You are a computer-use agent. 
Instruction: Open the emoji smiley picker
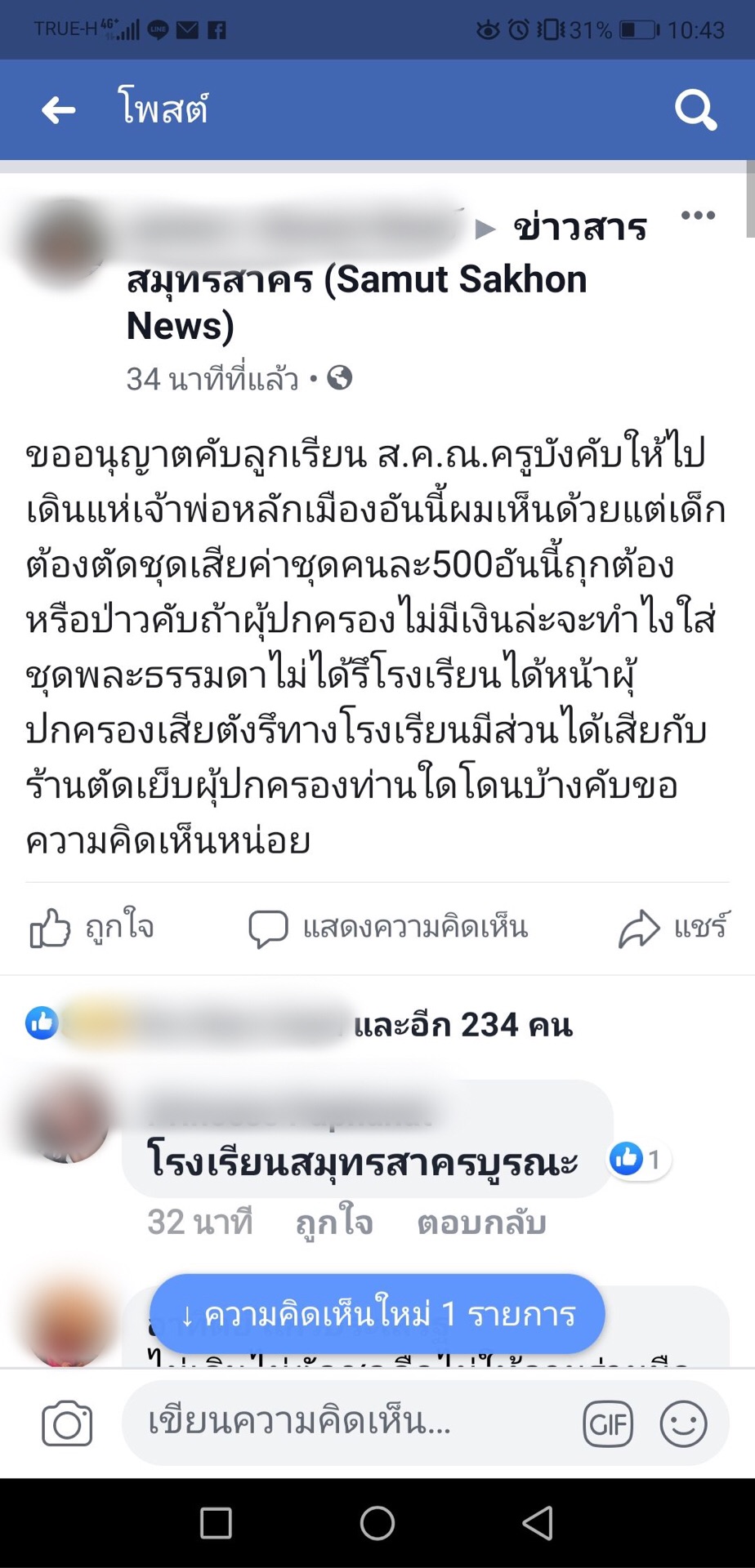pyautogui.click(x=683, y=1424)
